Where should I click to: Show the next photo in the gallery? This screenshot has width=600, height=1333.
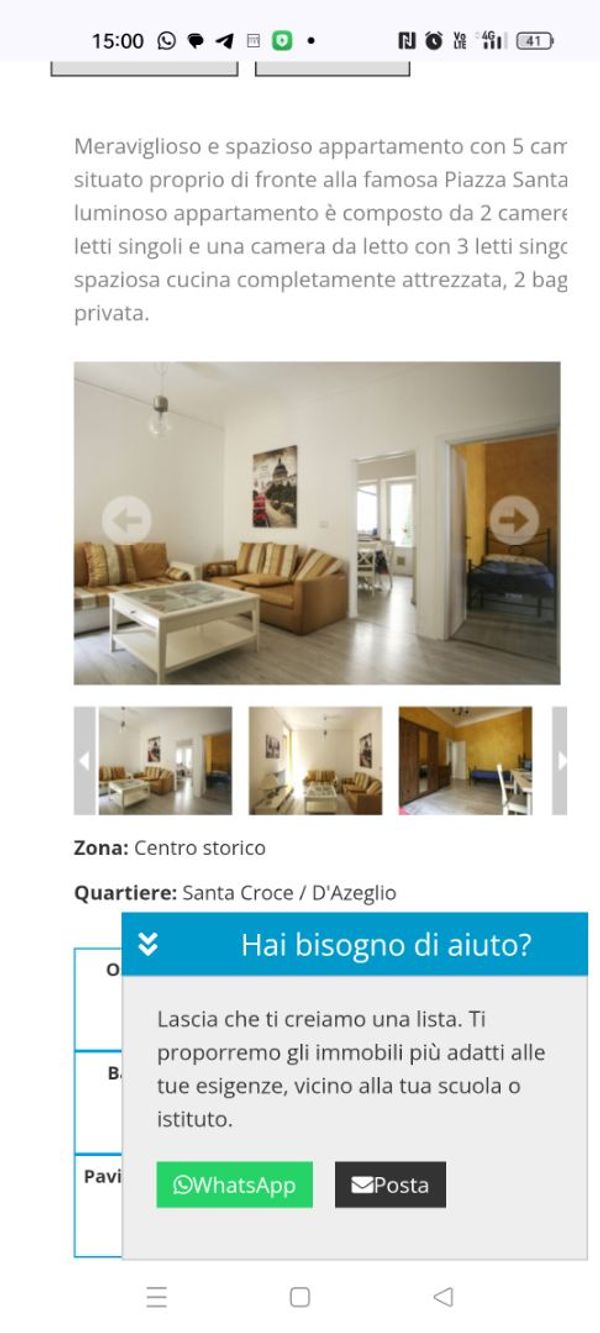[513, 520]
